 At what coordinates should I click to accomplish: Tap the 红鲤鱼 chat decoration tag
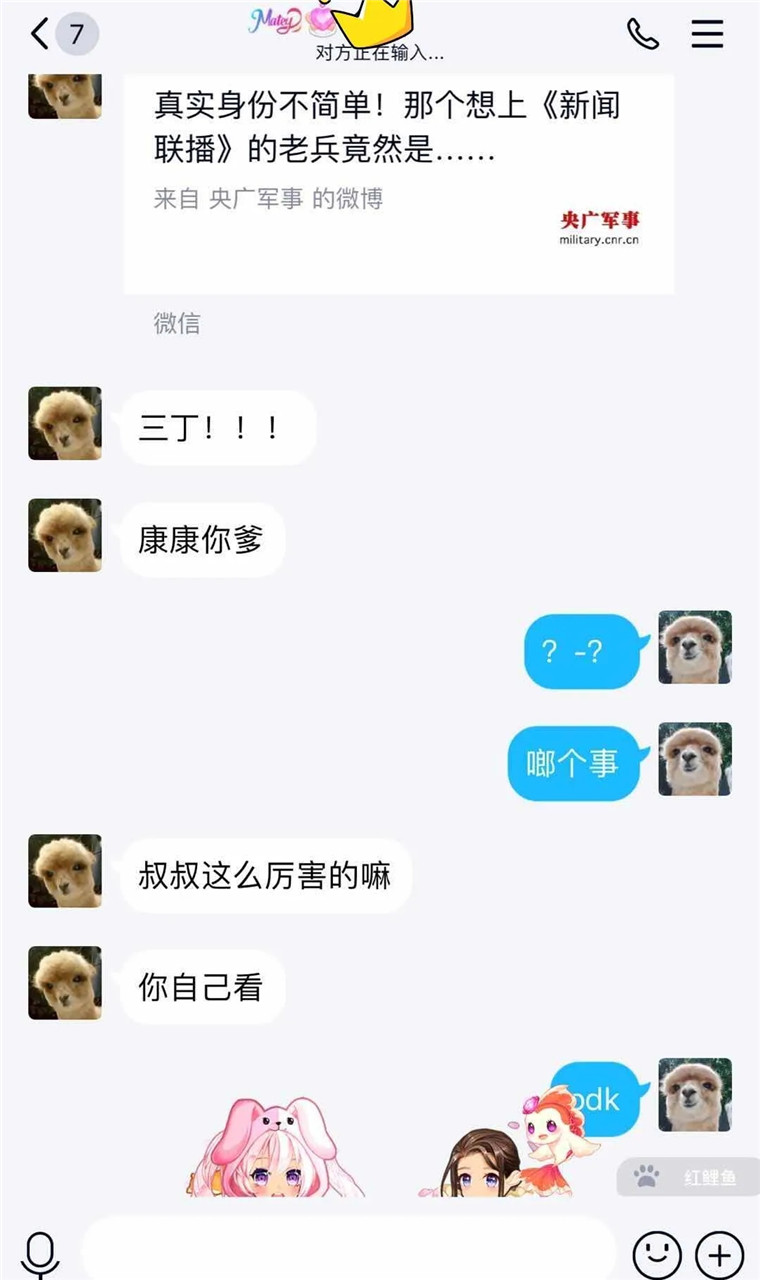(x=689, y=1177)
